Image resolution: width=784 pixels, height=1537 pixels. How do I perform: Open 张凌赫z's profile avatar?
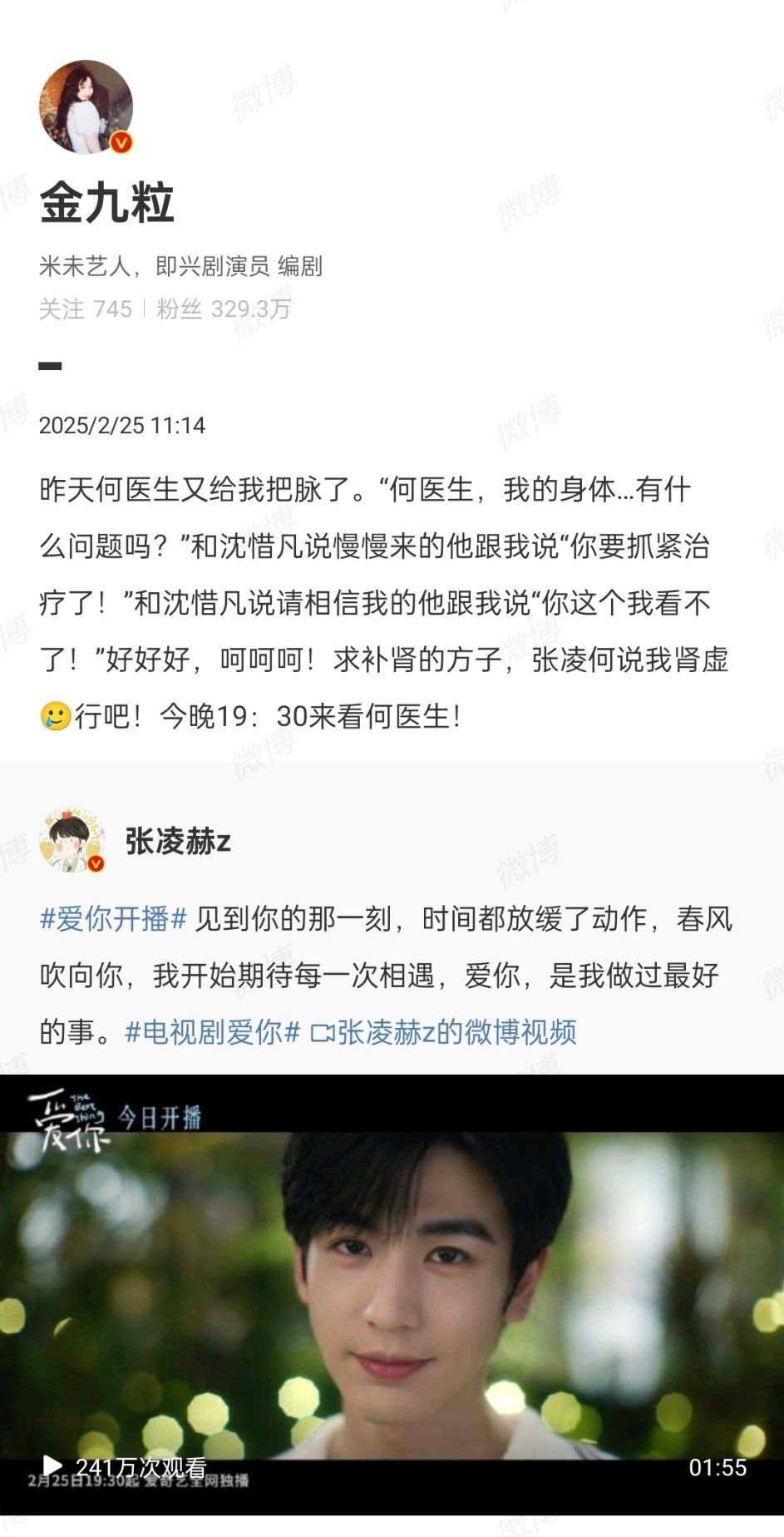(x=72, y=840)
